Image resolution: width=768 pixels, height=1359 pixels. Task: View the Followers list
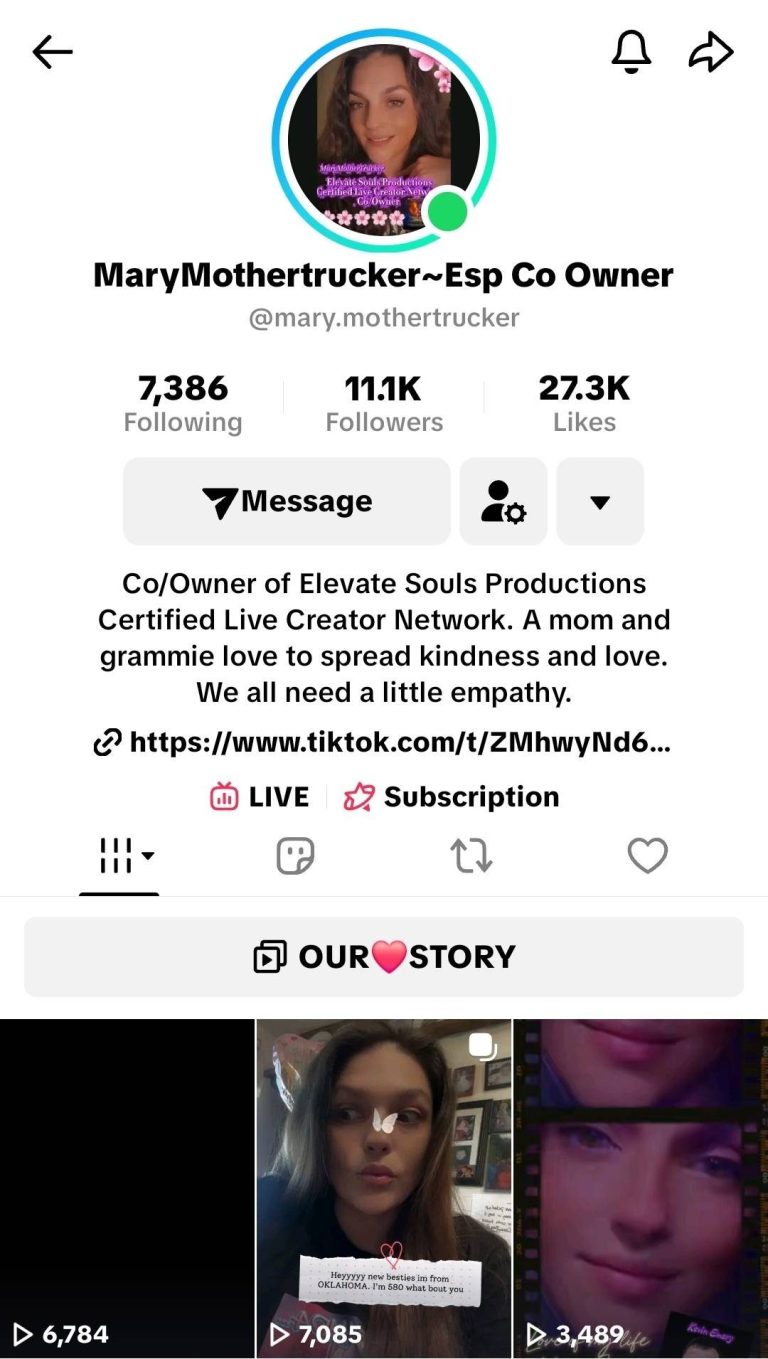coord(384,403)
